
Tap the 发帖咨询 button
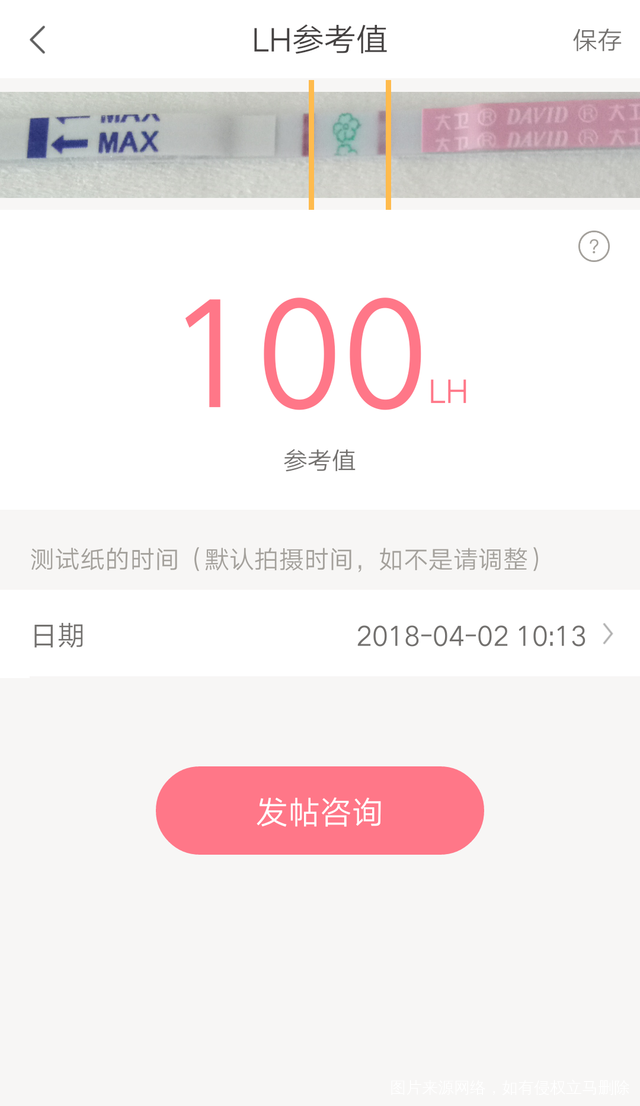point(320,811)
